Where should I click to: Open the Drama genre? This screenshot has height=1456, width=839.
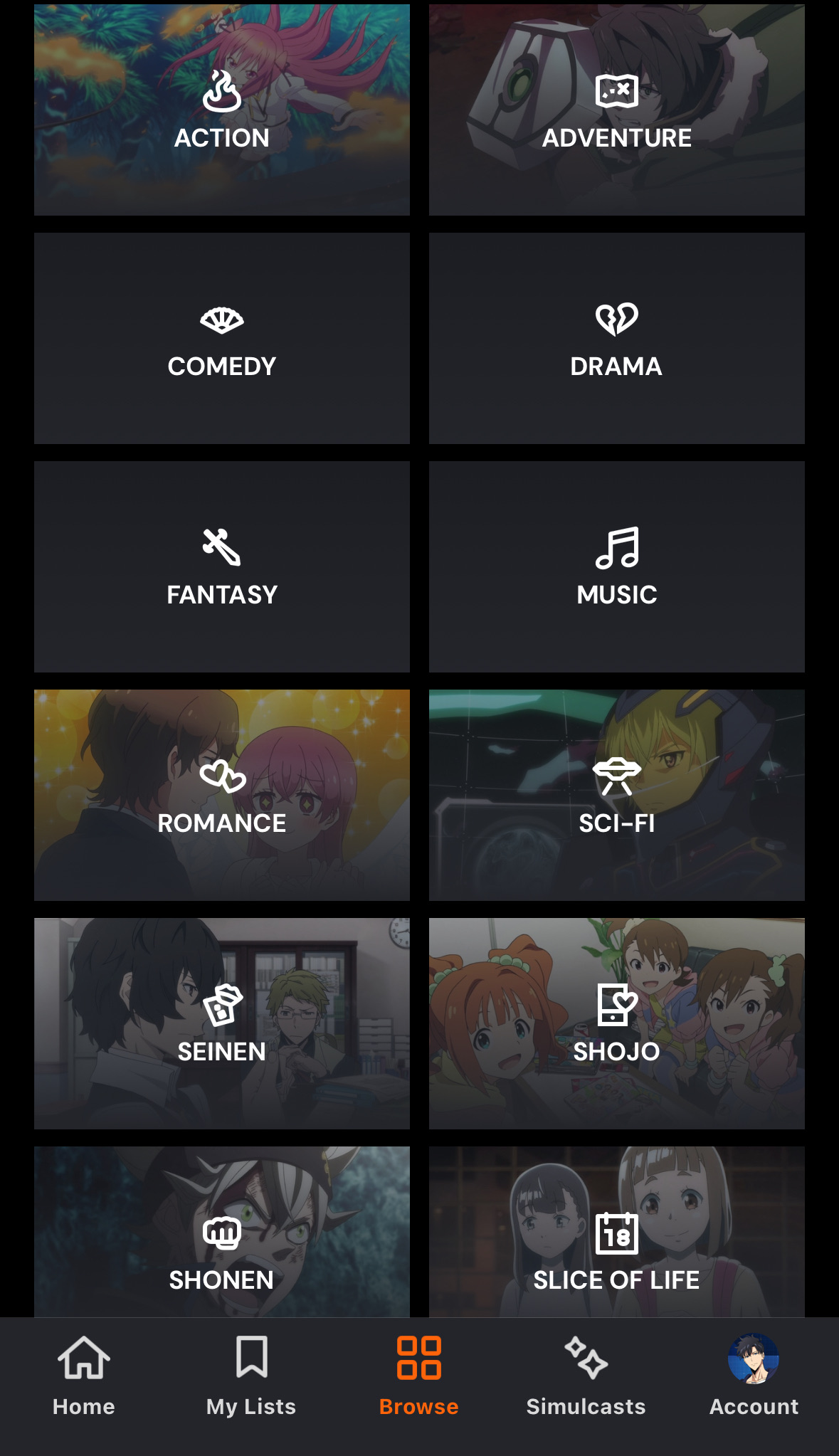[617, 339]
